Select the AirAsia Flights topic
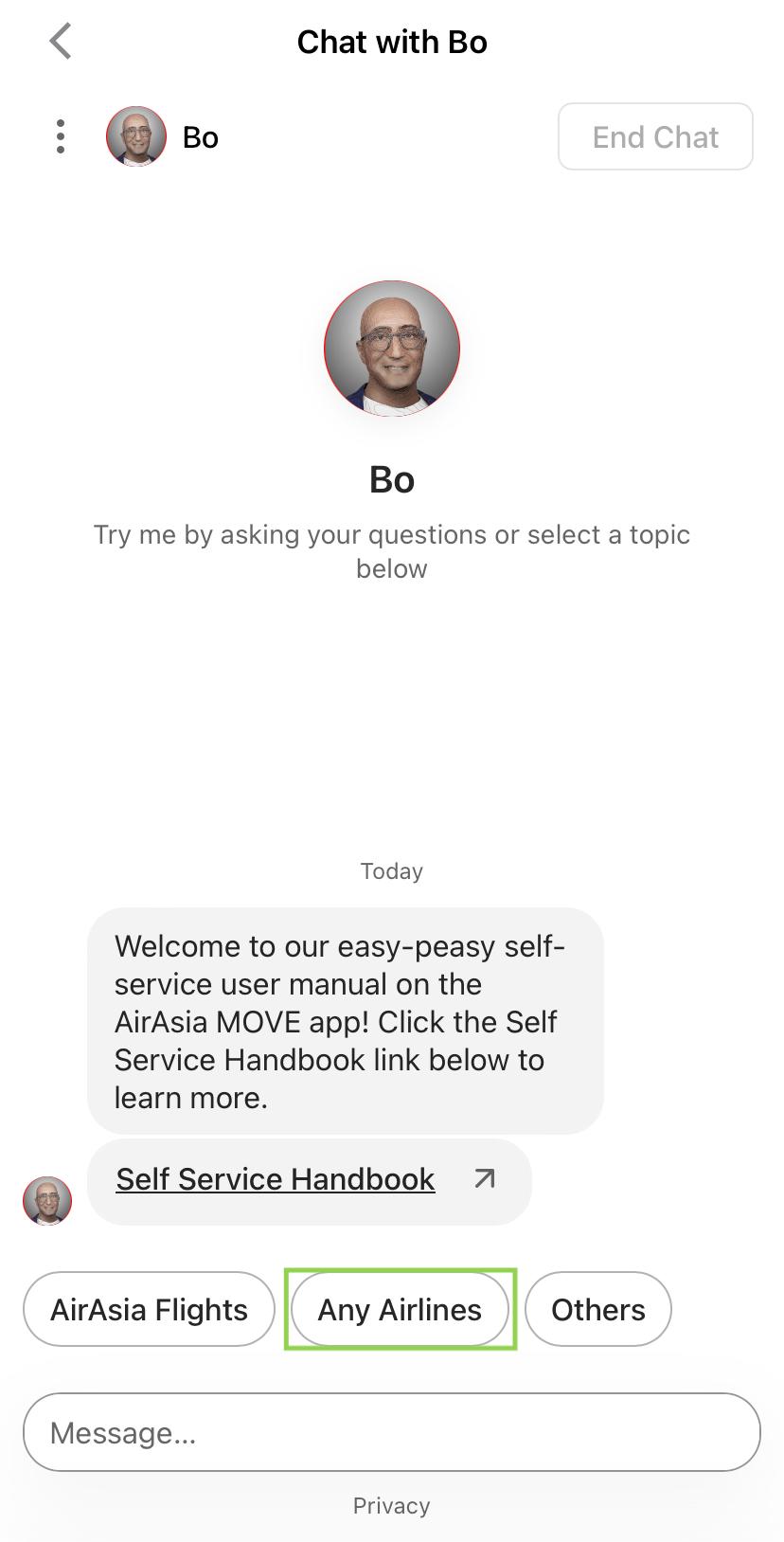784x1542 pixels. [149, 1310]
